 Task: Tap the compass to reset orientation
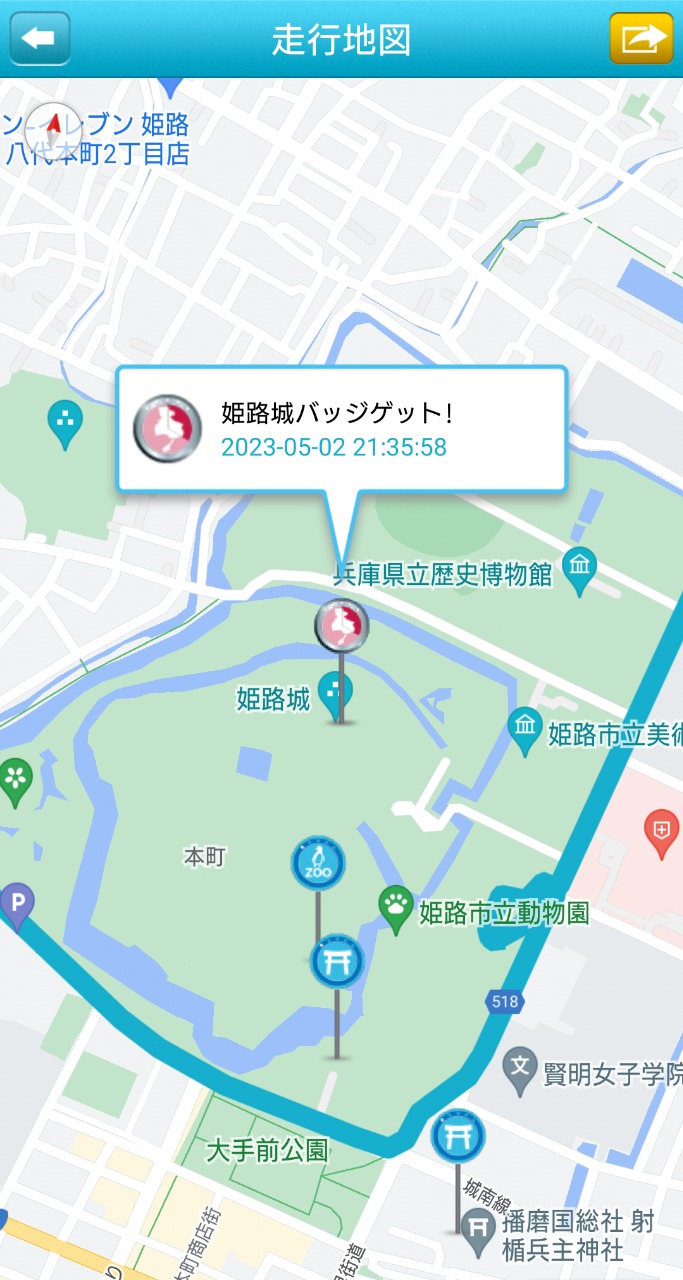[53, 127]
